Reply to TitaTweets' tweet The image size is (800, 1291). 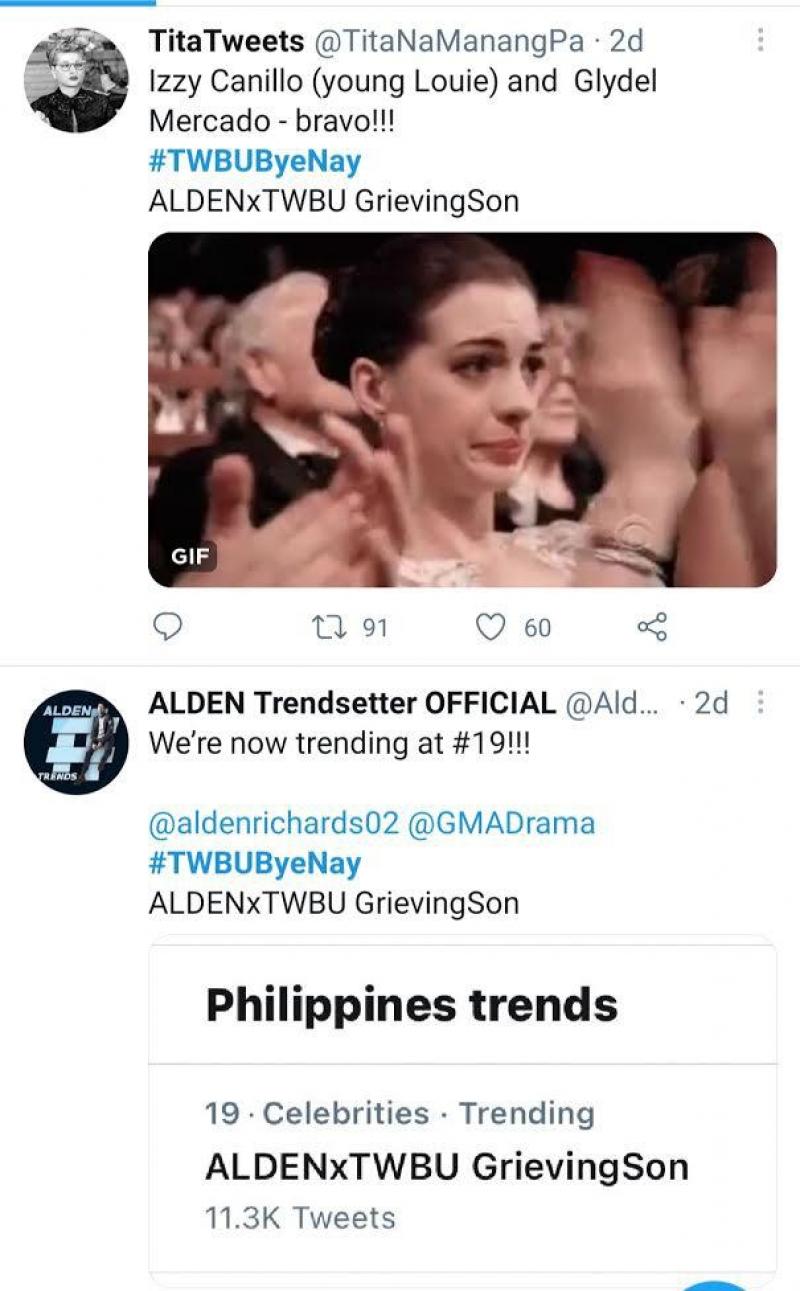(x=169, y=627)
